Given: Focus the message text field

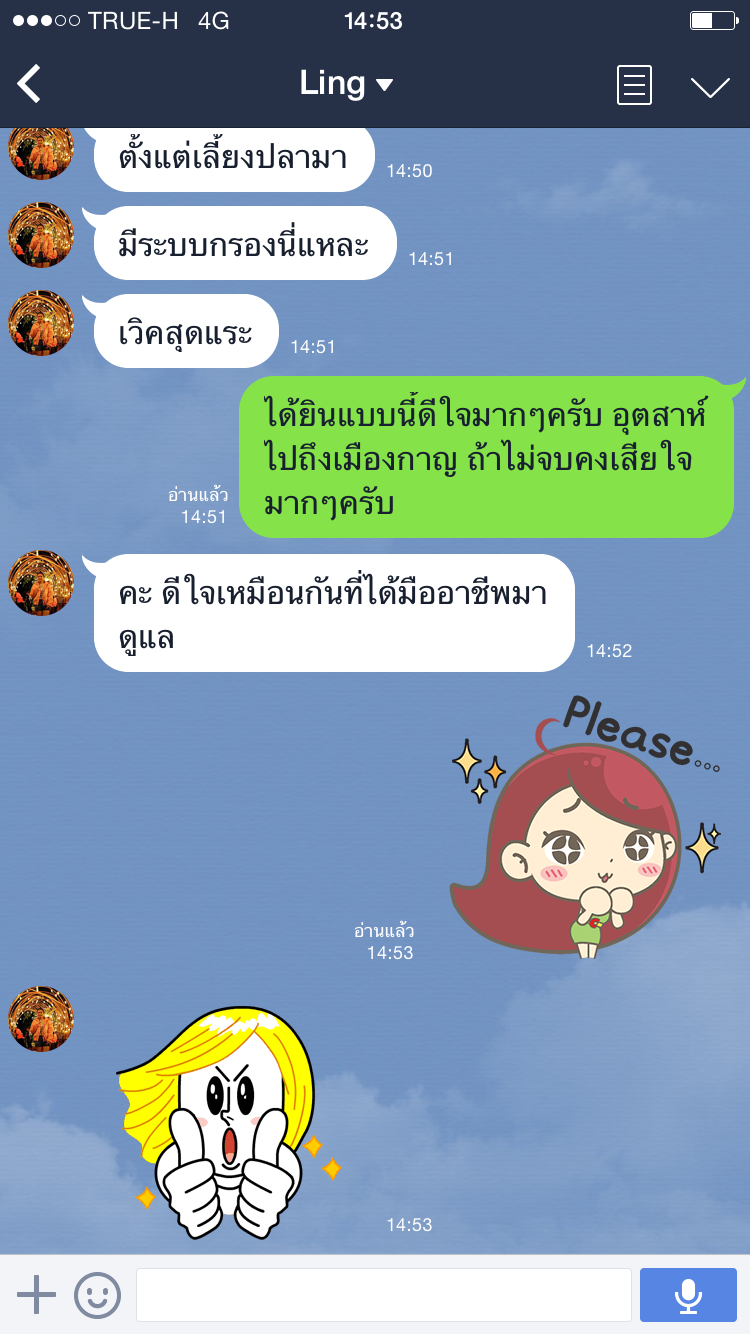Looking at the screenshot, I should [x=383, y=1295].
